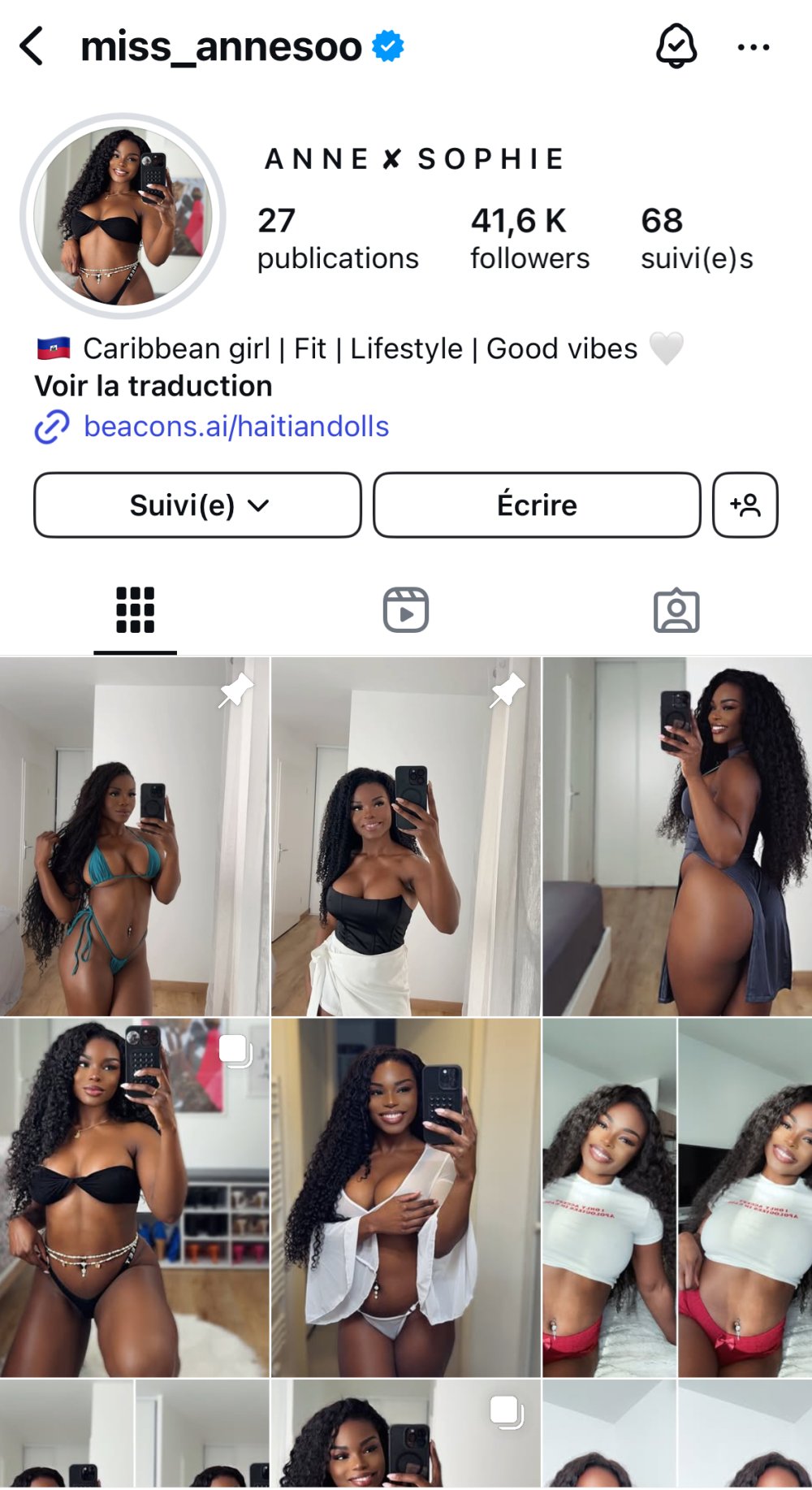812x1490 pixels.
Task: Open the black bandeau carousel post
Action: click(x=134, y=1198)
